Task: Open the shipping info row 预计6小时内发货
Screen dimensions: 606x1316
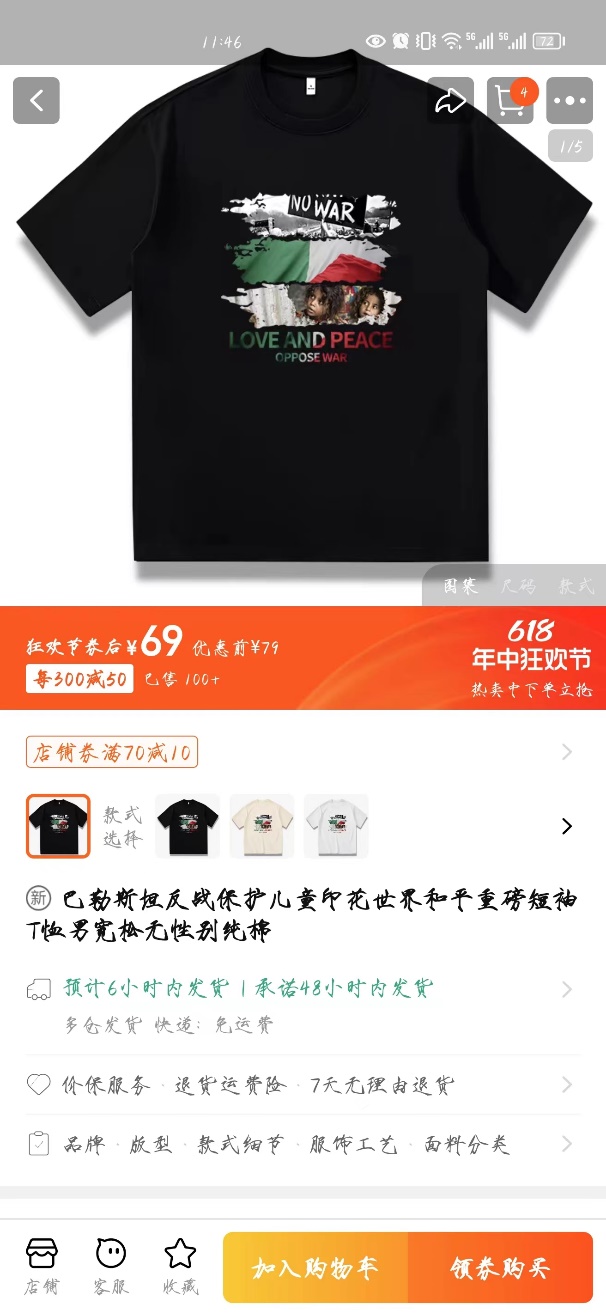Action: 300,989
